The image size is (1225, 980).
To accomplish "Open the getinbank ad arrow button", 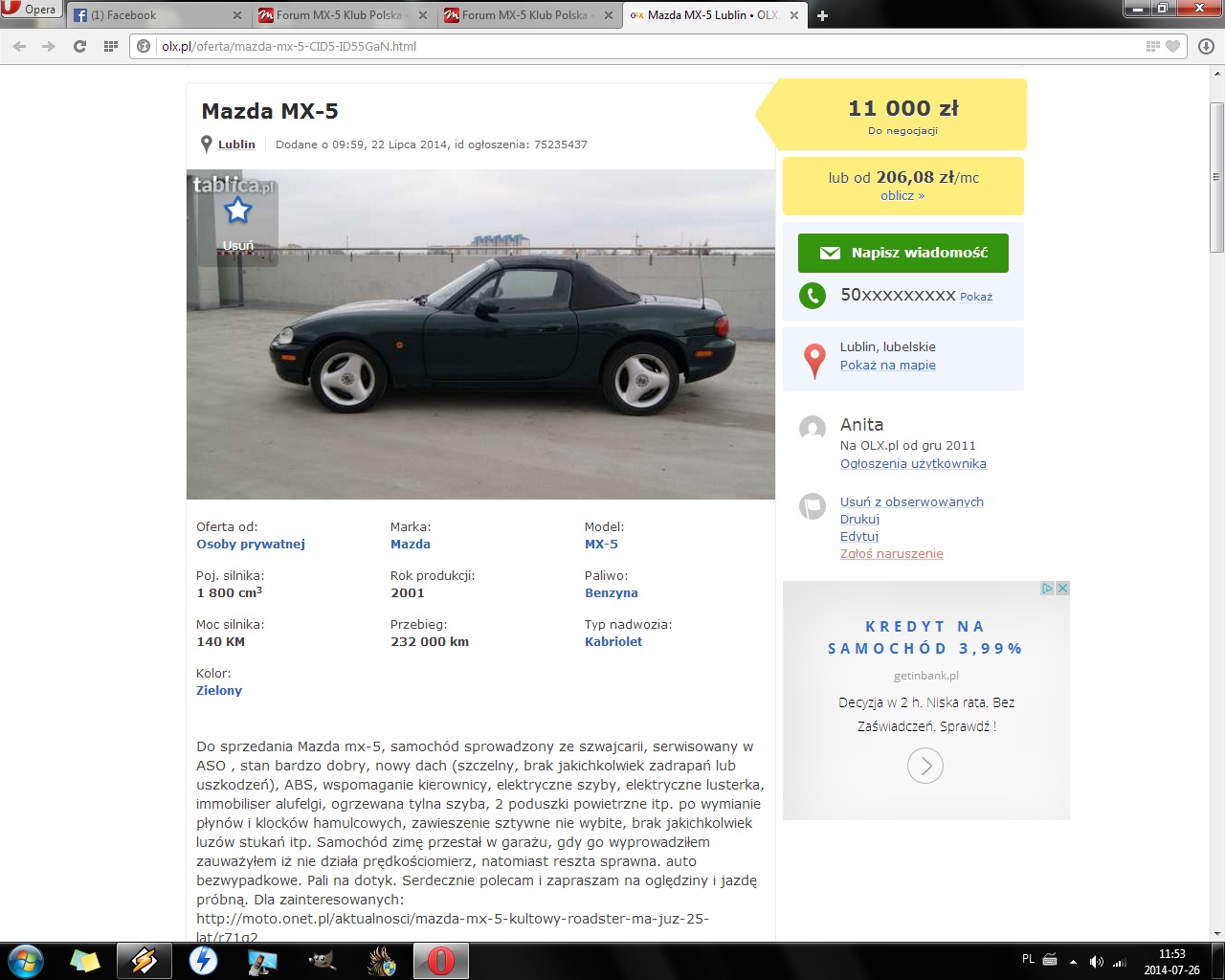I will [925, 766].
